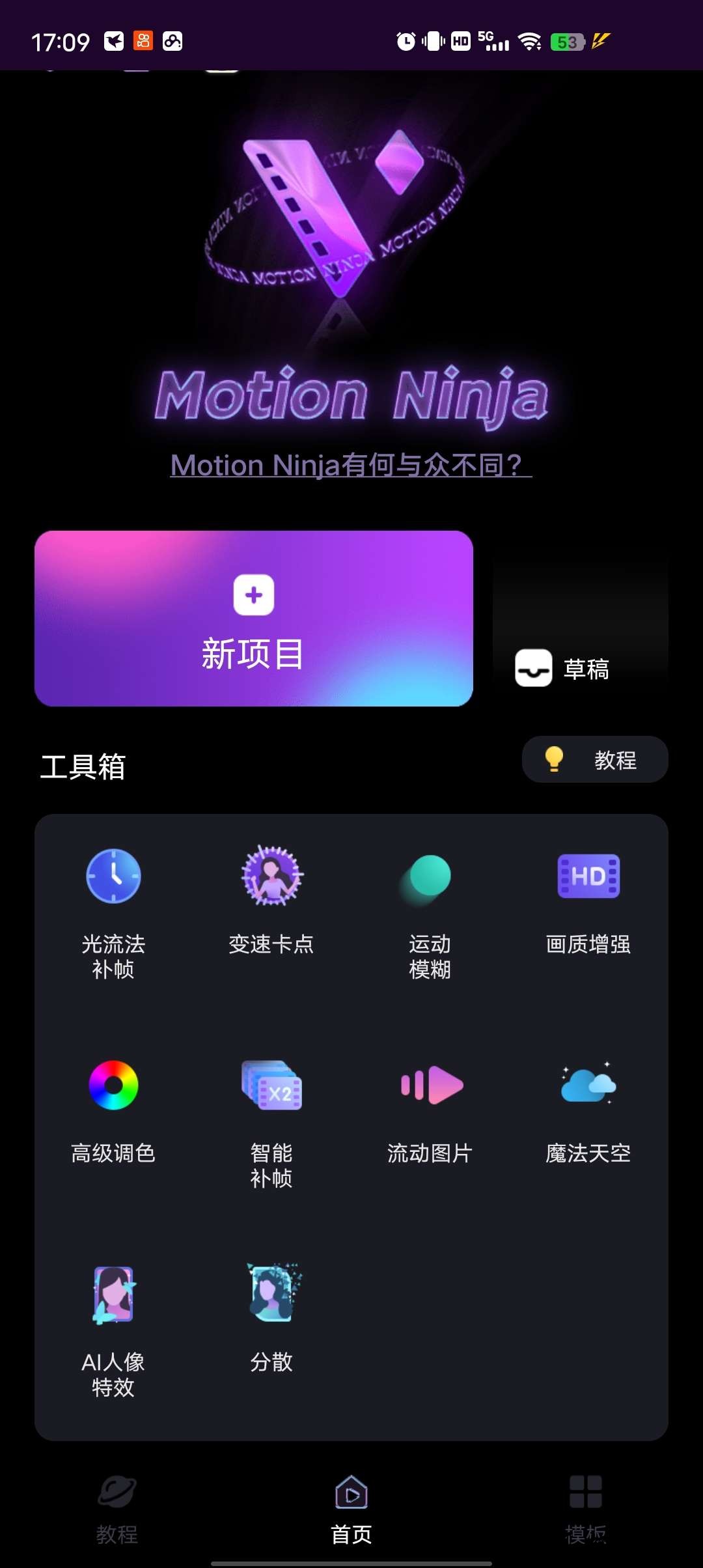Open 画质增强 HD tool
Viewport: 703px width, 1568px height.
click(x=588, y=902)
